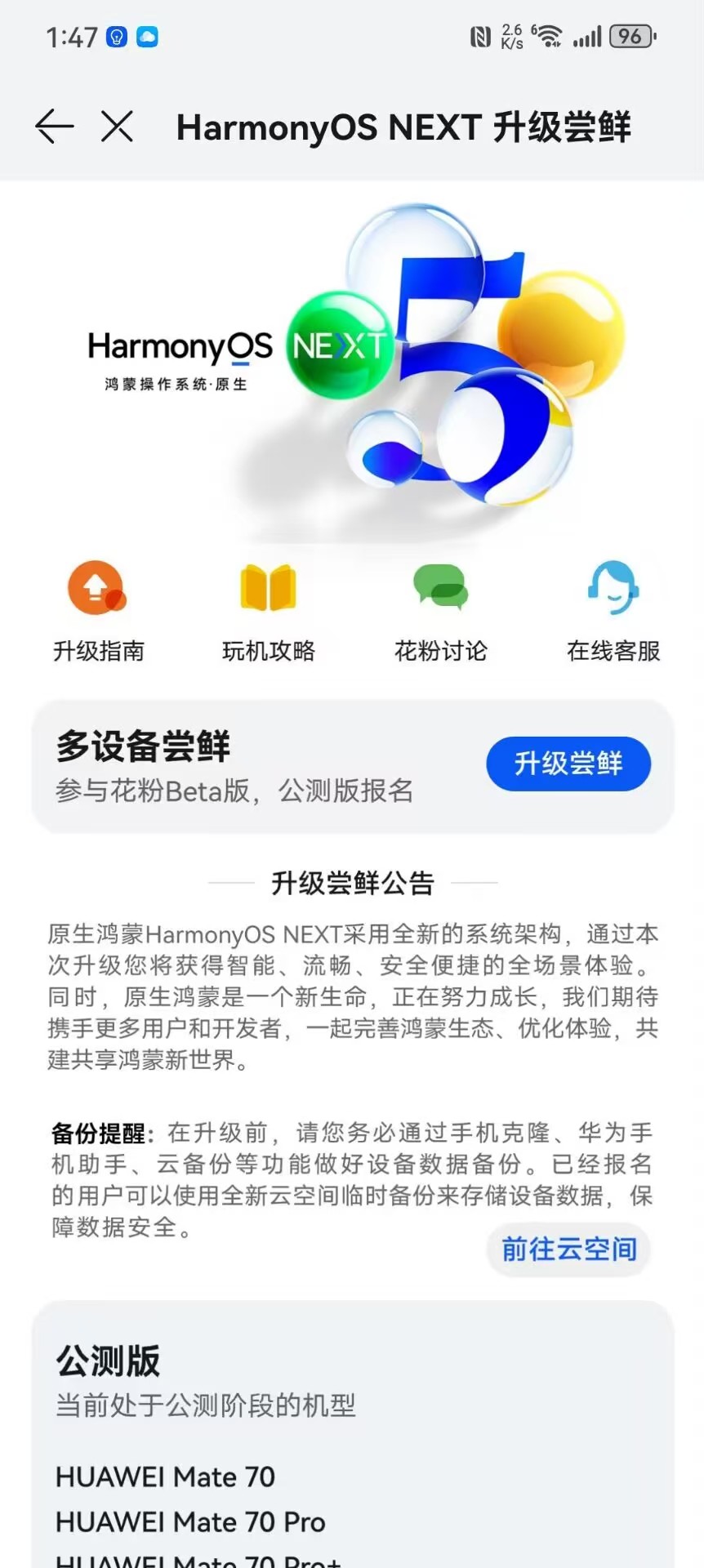Open 升级指南 upgrade guide
Image resolution: width=704 pixels, height=1568 pixels.
(98, 608)
